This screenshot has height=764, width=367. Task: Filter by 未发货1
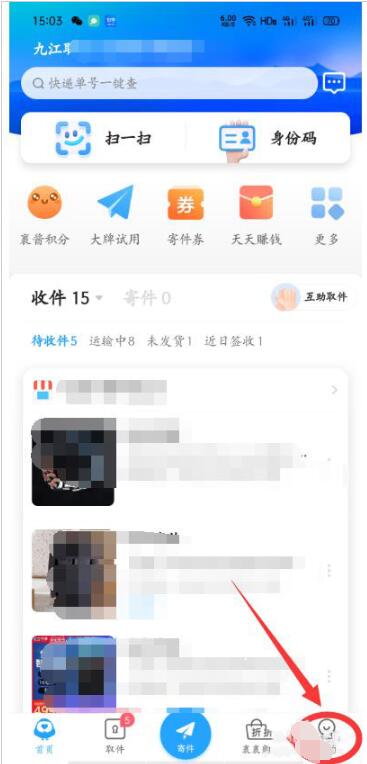point(170,341)
